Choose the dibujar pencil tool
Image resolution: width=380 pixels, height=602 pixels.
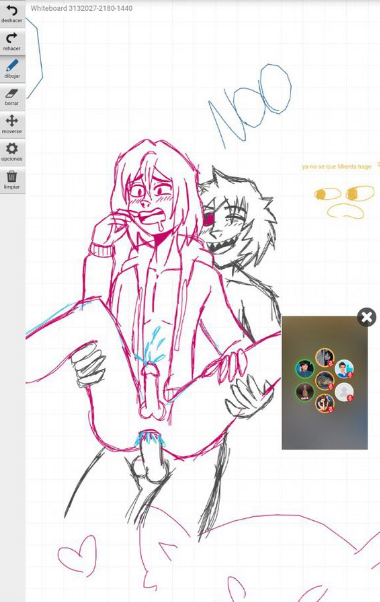[12, 69]
